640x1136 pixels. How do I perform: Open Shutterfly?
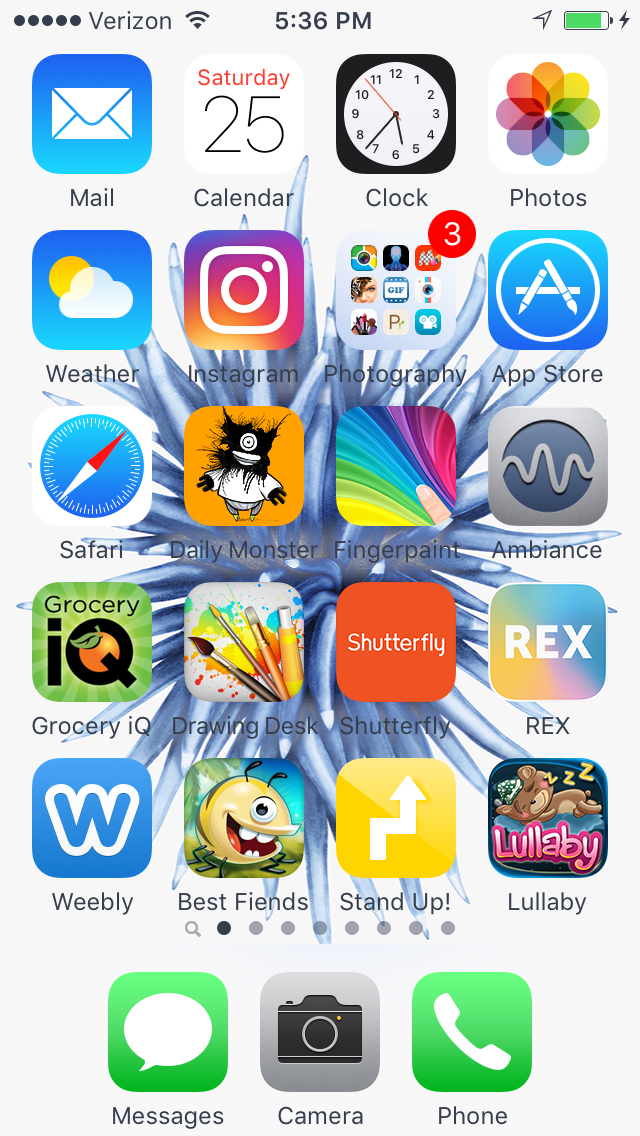pyautogui.click(x=396, y=642)
